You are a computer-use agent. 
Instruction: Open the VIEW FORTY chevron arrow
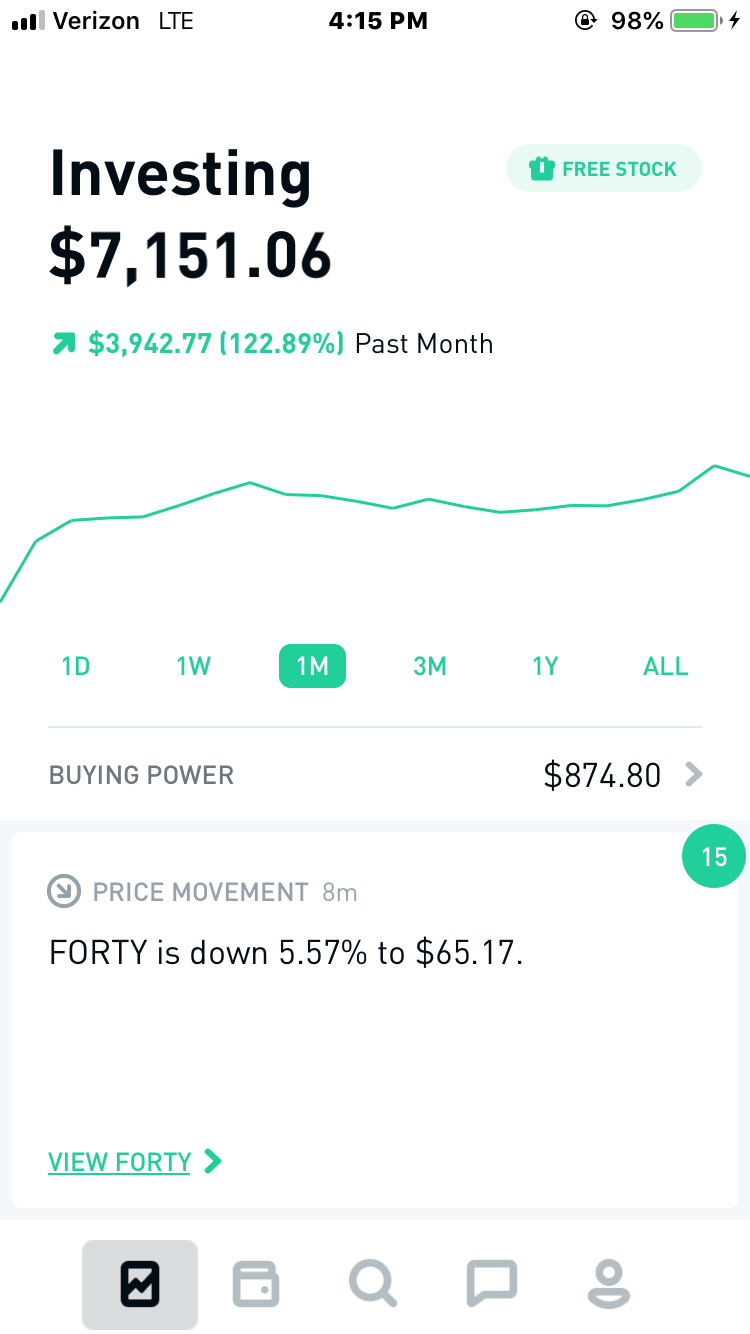coord(212,1161)
